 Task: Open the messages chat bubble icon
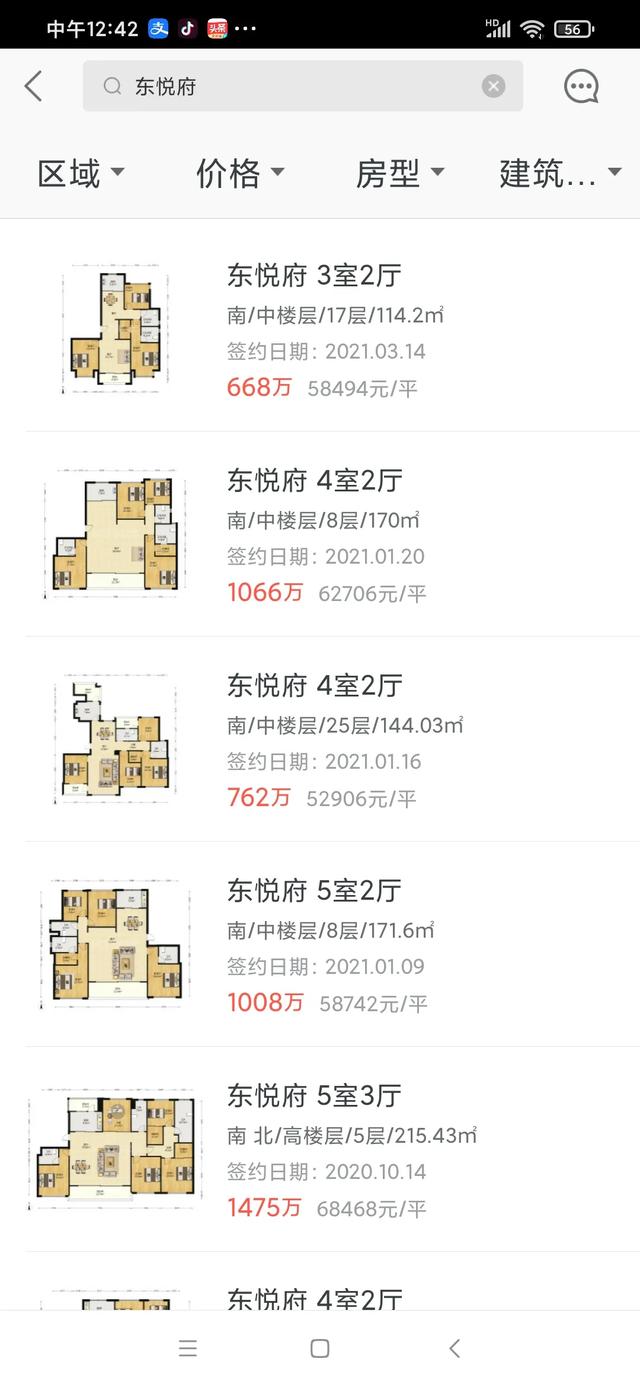pos(581,87)
